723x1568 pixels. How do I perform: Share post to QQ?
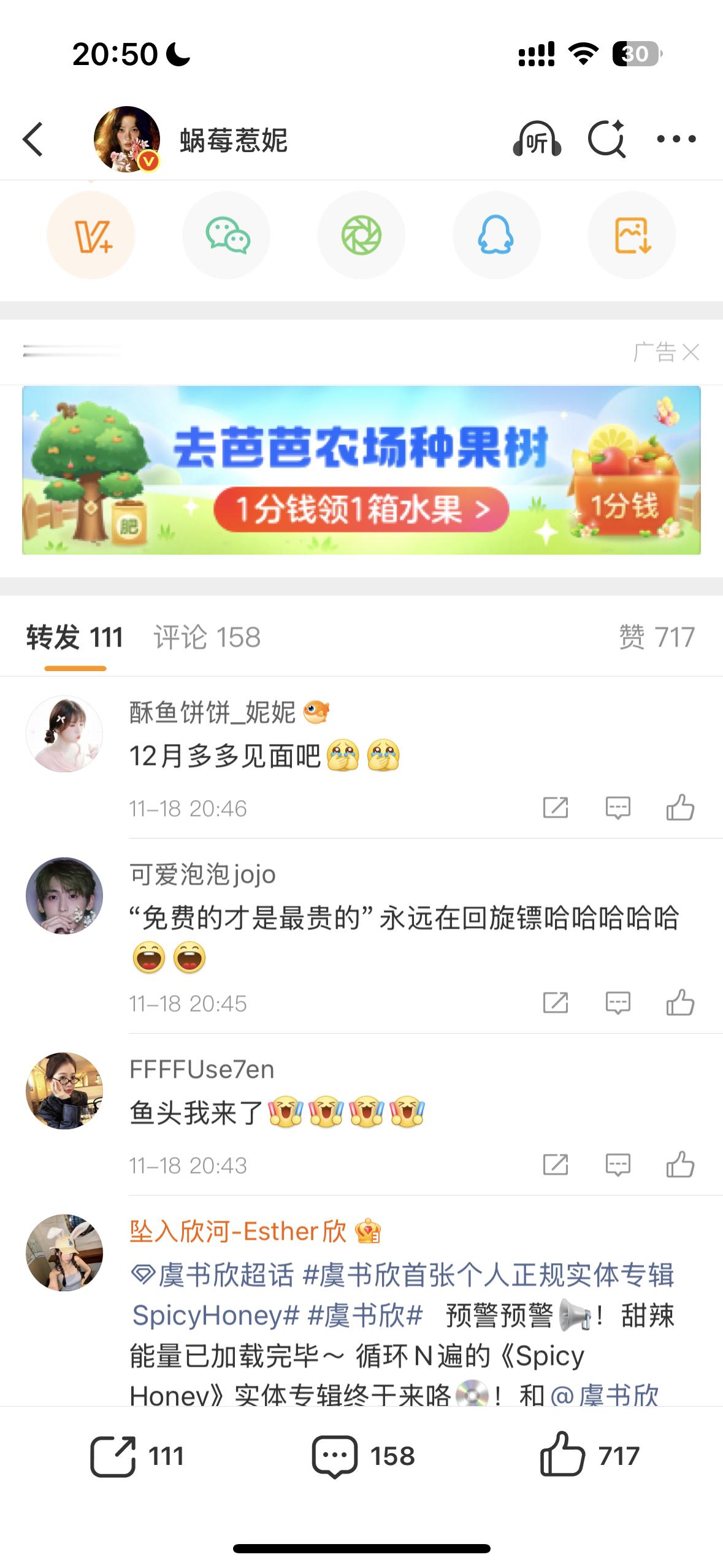coord(496,235)
